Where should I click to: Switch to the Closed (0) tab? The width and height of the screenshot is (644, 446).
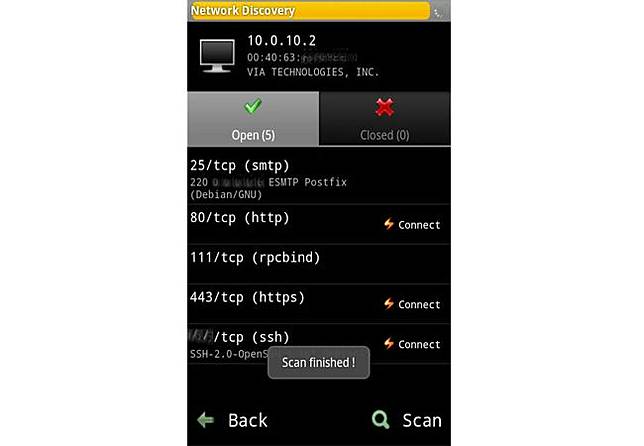pyautogui.click(x=385, y=119)
